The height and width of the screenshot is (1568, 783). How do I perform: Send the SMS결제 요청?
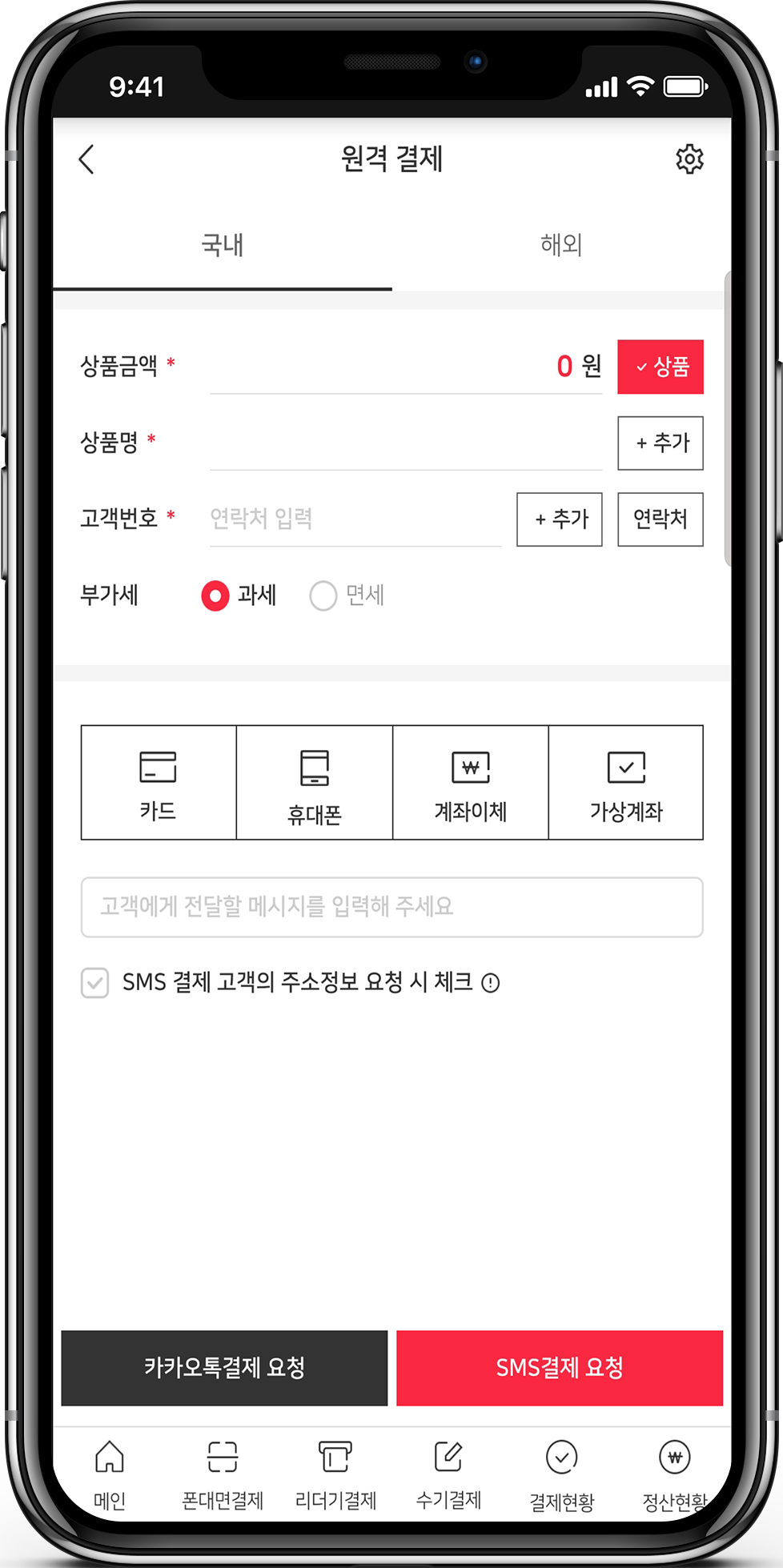coord(560,1368)
